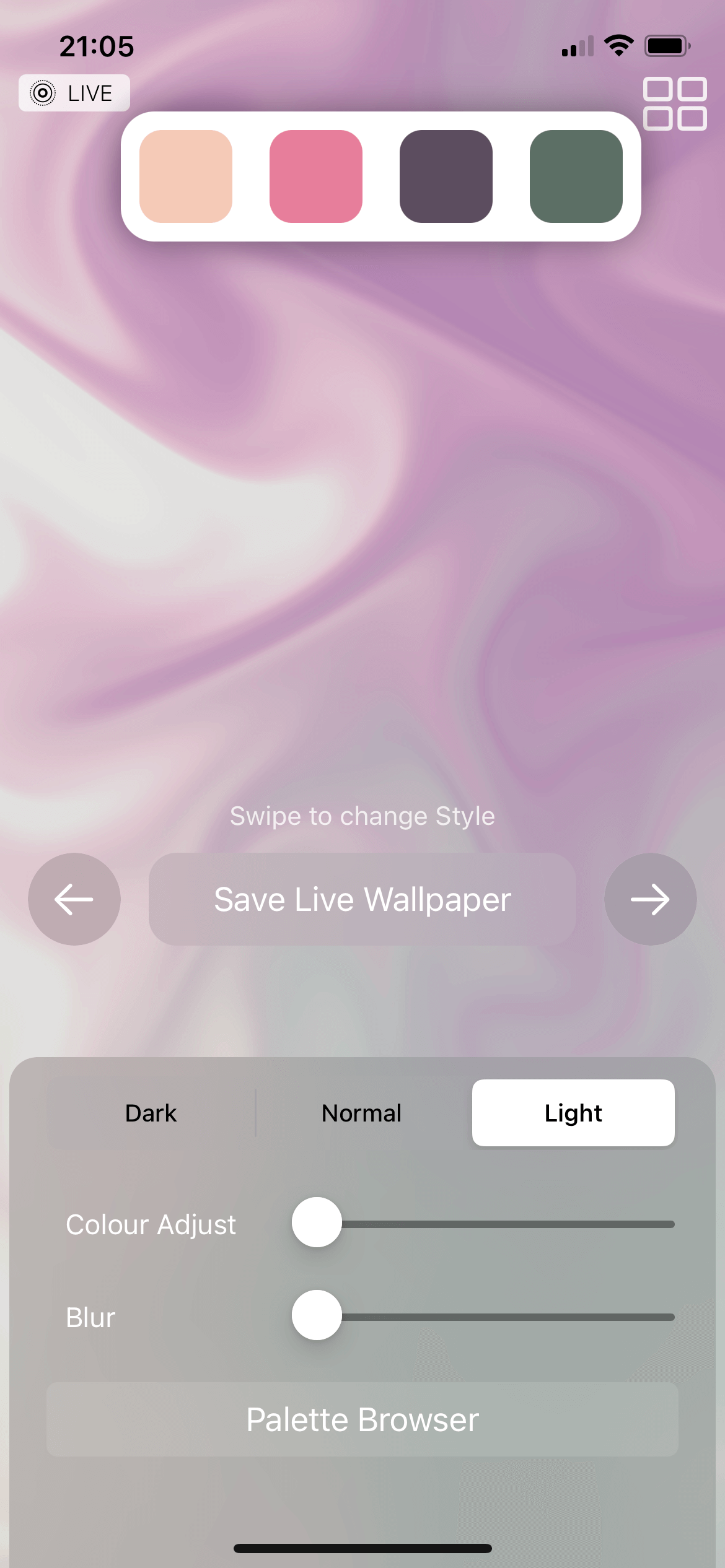Select the dark purple color swatch
725x1568 pixels.
446,176
